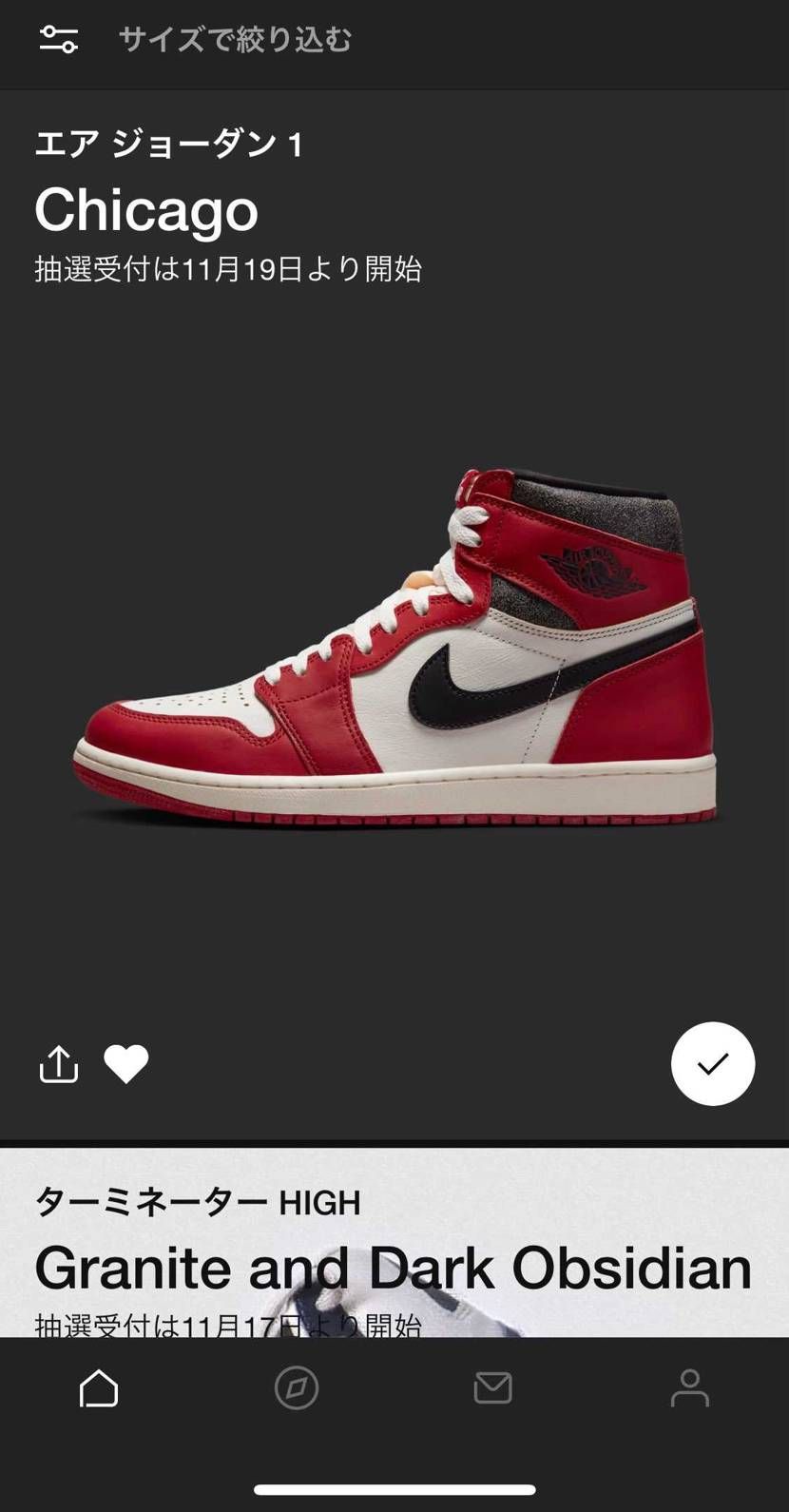Switch to the Home tab
The width and height of the screenshot is (789, 1512).
[x=99, y=1389]
